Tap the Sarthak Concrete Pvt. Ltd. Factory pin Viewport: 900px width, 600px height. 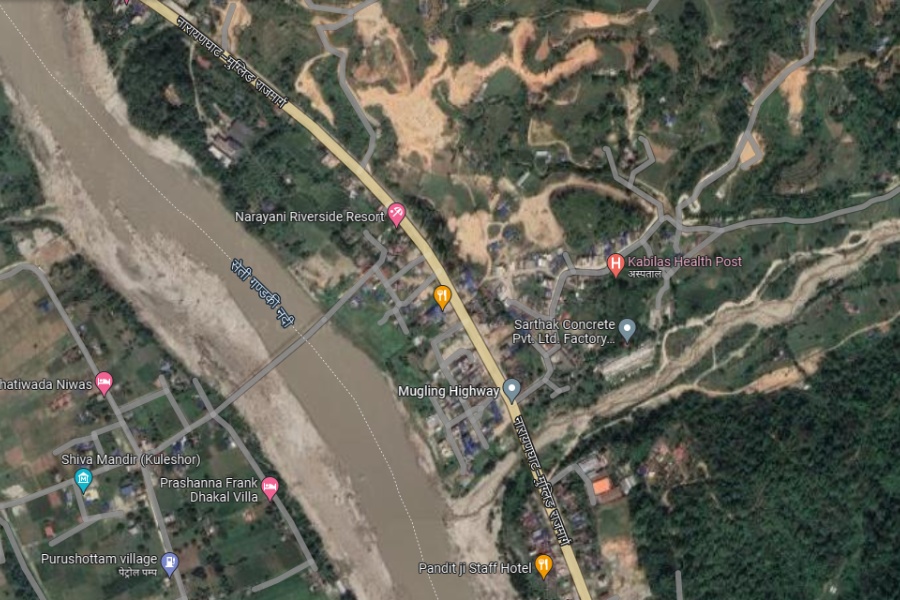pyautogui.click(x=627, y=328)
